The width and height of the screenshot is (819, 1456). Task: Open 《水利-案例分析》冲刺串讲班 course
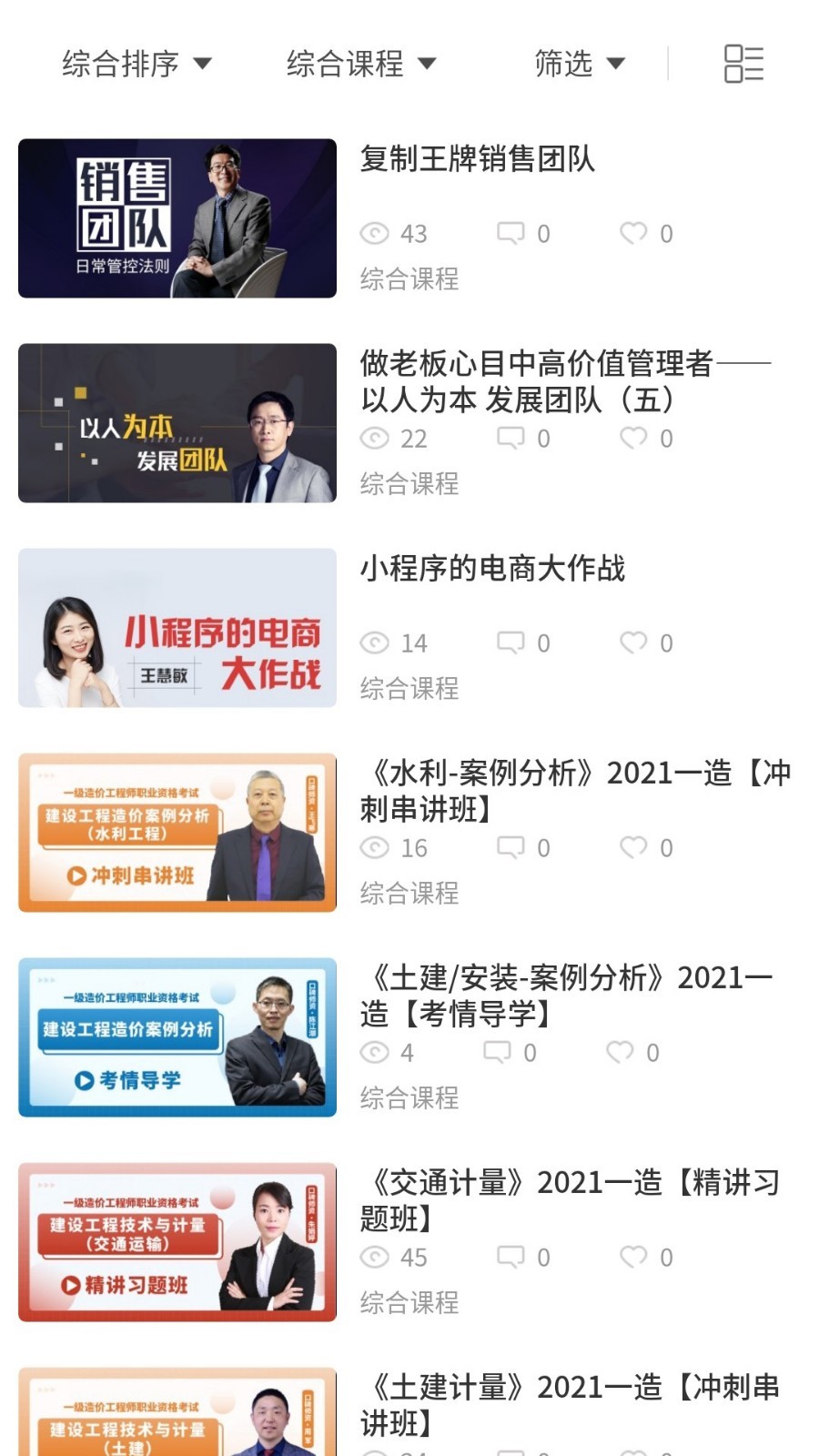(x=573, y=790)
